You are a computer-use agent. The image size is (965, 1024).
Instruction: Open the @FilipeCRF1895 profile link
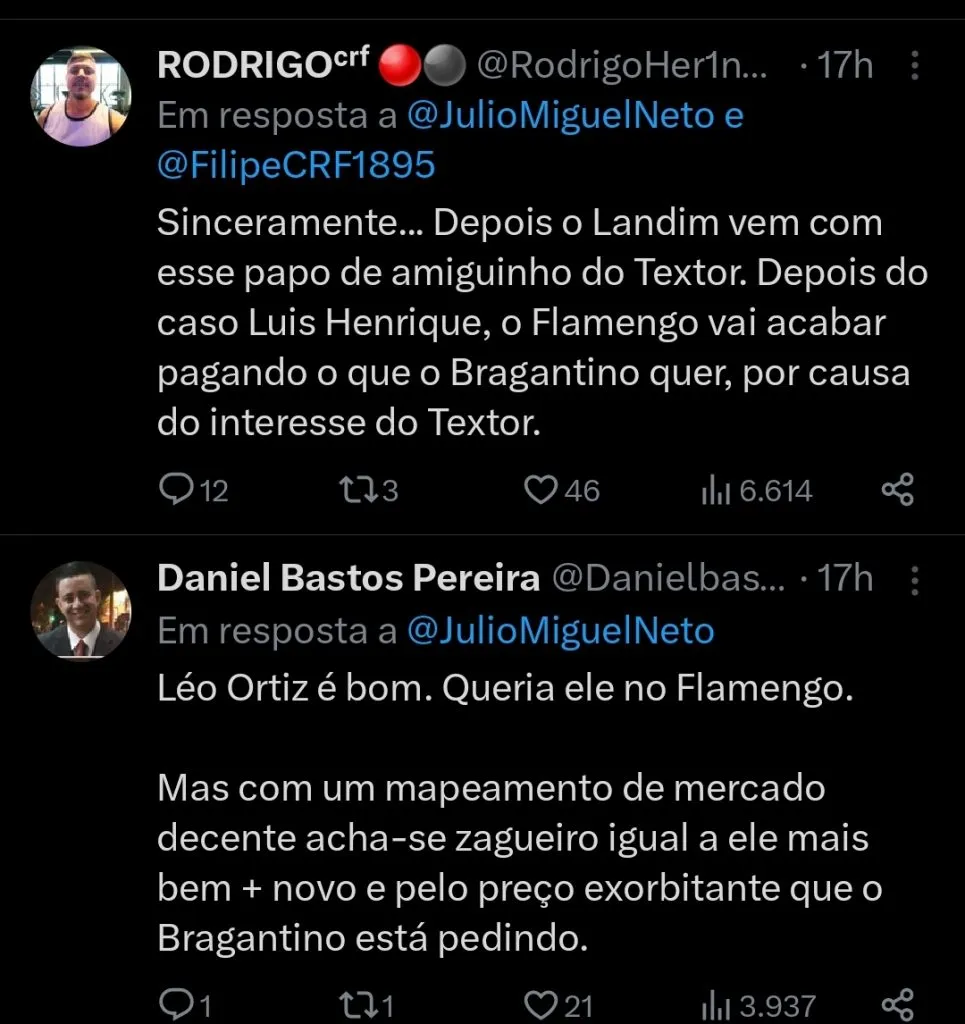click(x=292, y=164)
